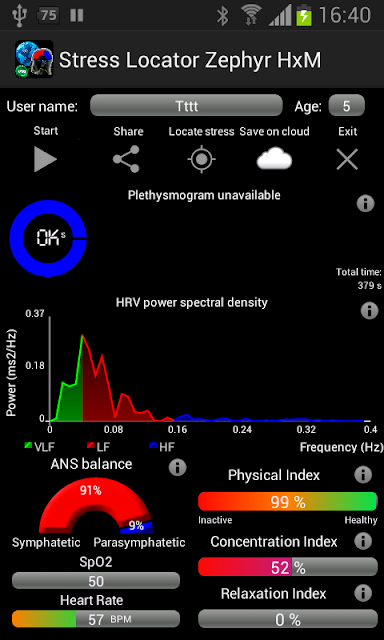Show Physical Index info
384x640 pixels.
363,475
